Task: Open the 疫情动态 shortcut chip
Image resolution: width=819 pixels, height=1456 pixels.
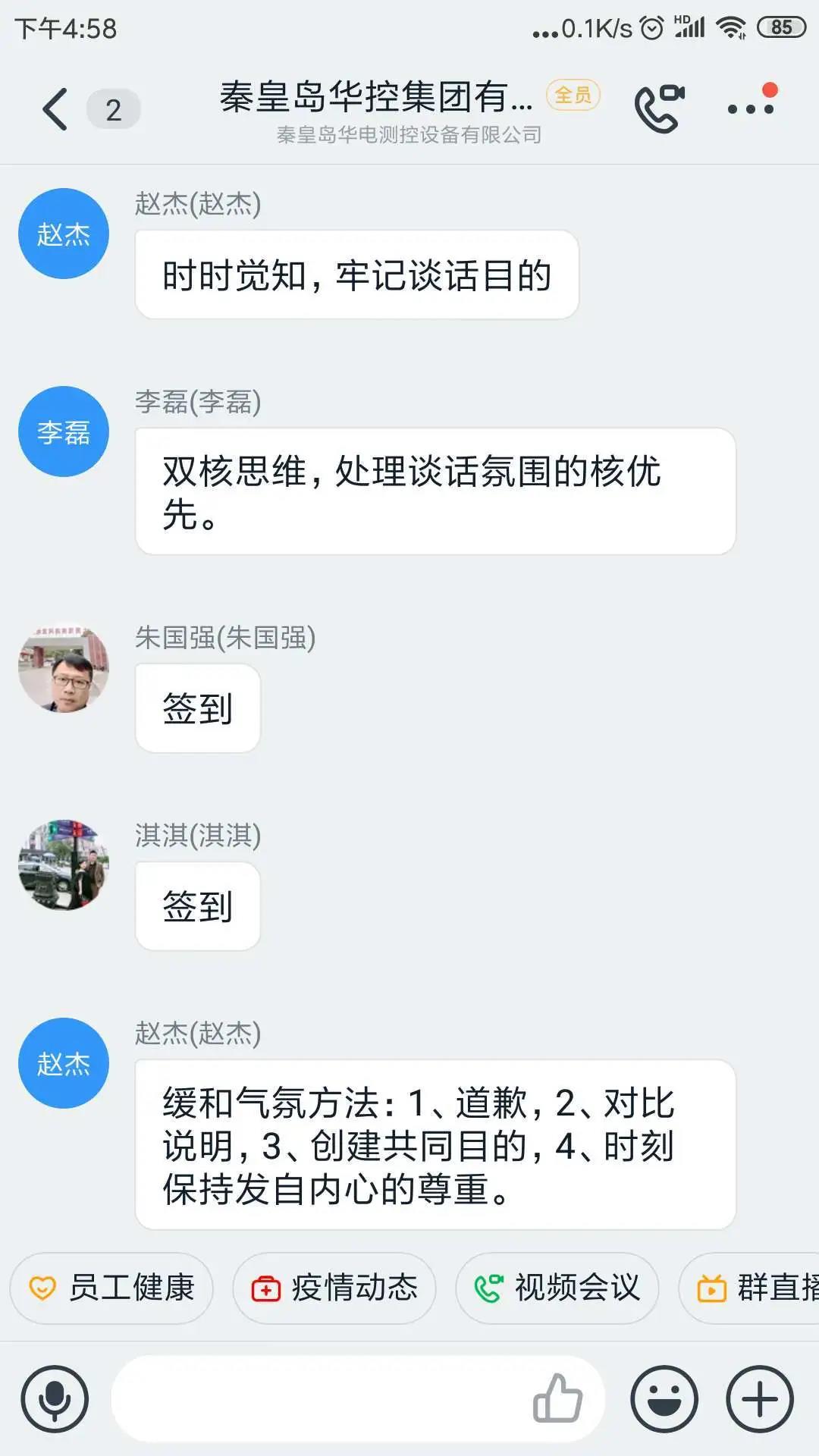Action: point(334,1288)
